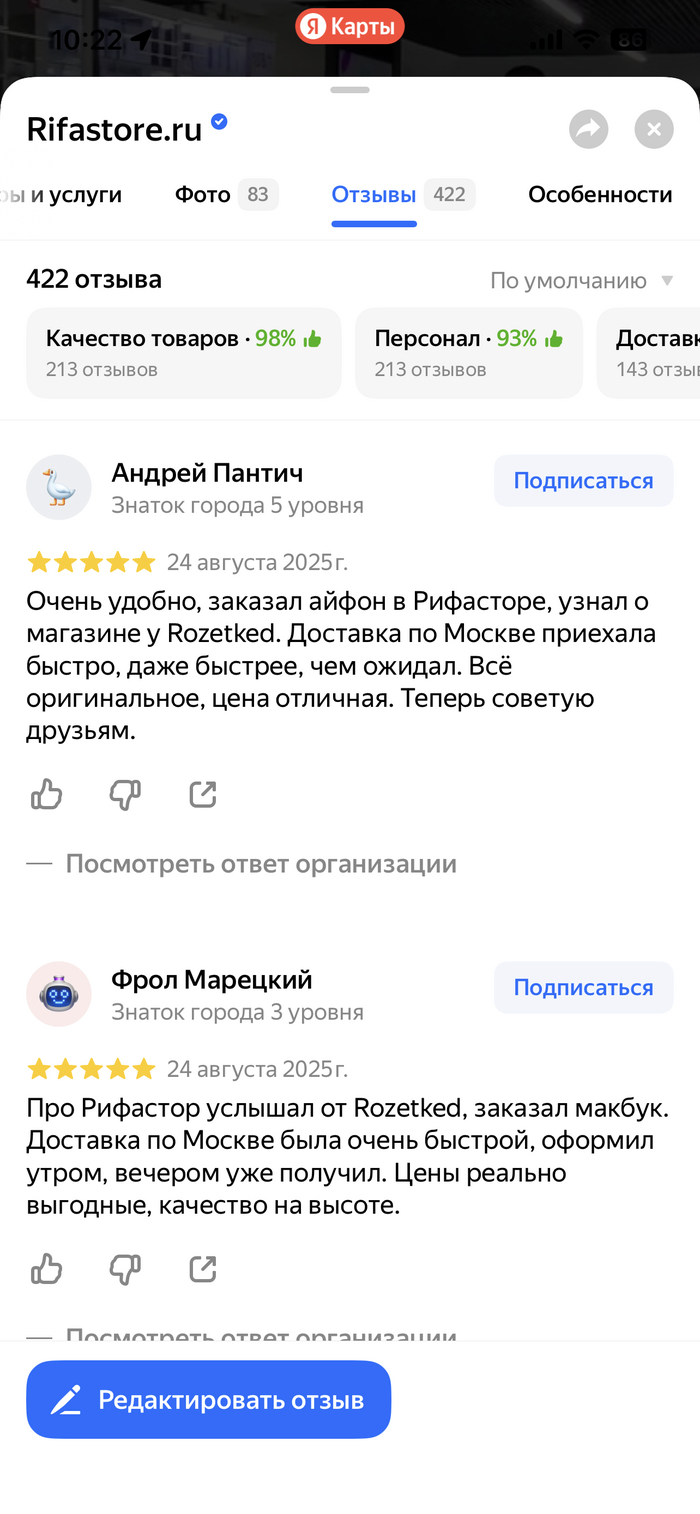Share Андрей Пантич's review
The width and height of the screenshot is (700, 1514).
point(203,795)
